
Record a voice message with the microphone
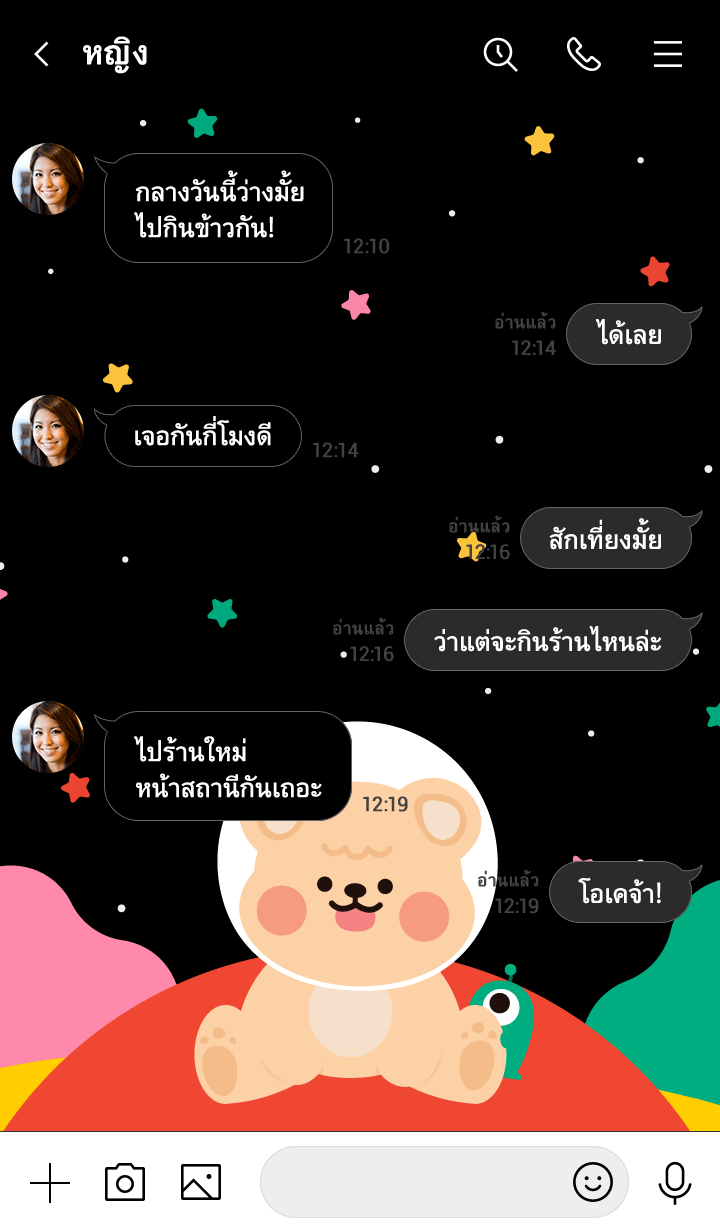(x=675, y=1183)
